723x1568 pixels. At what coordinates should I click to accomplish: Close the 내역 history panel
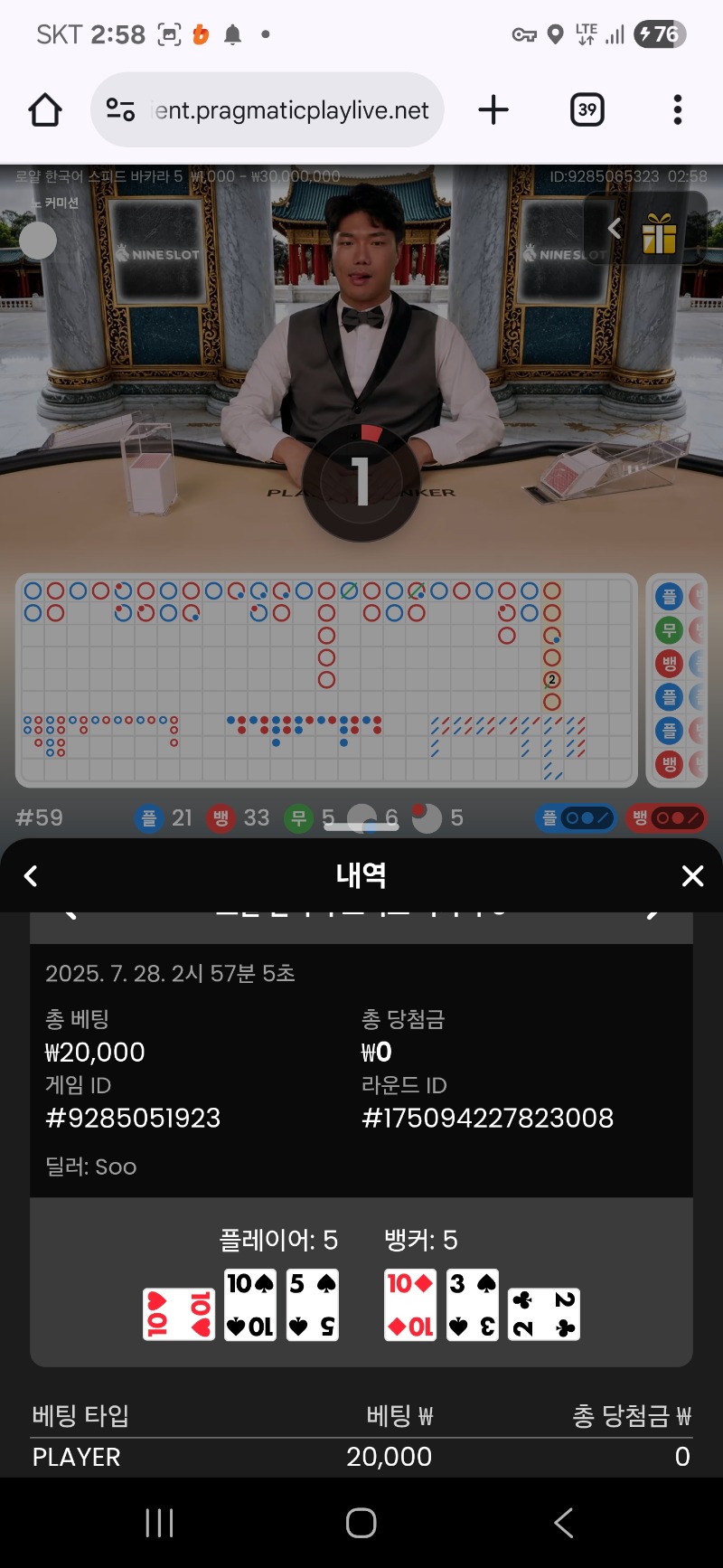point(692,875)
